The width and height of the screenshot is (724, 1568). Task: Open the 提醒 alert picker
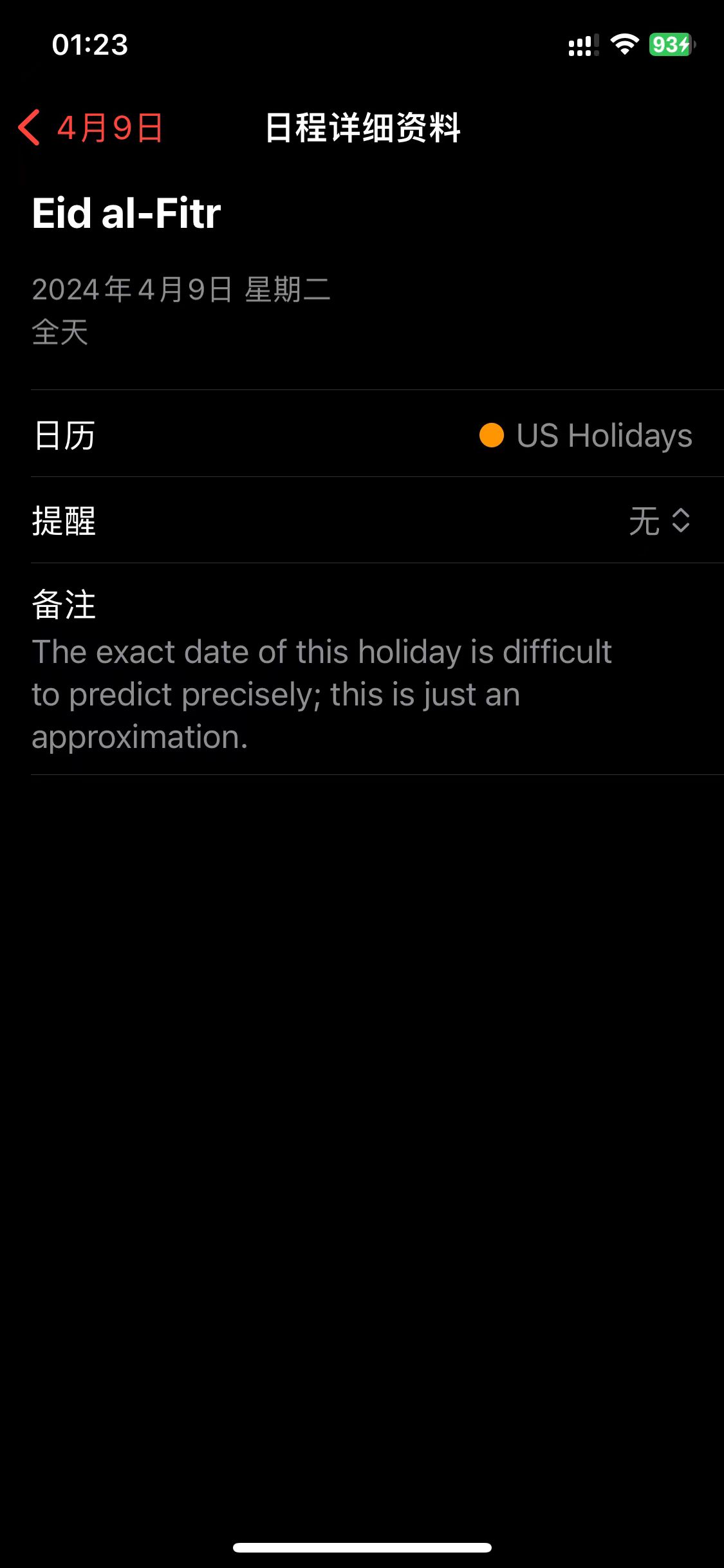point(660,521)
